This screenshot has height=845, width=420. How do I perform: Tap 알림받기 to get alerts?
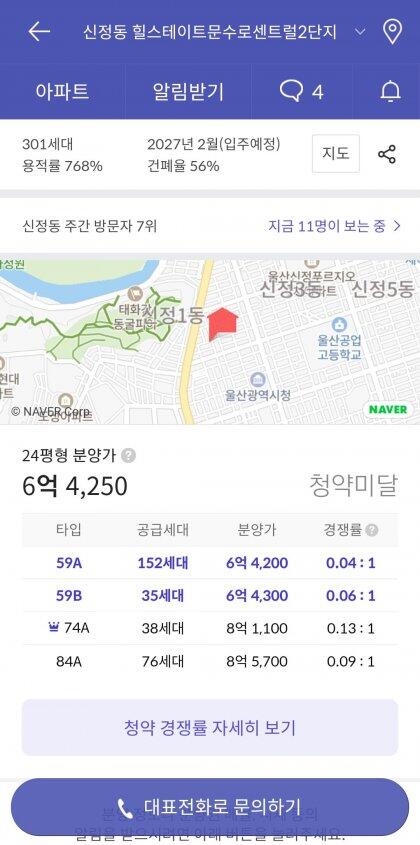point(188,92)
